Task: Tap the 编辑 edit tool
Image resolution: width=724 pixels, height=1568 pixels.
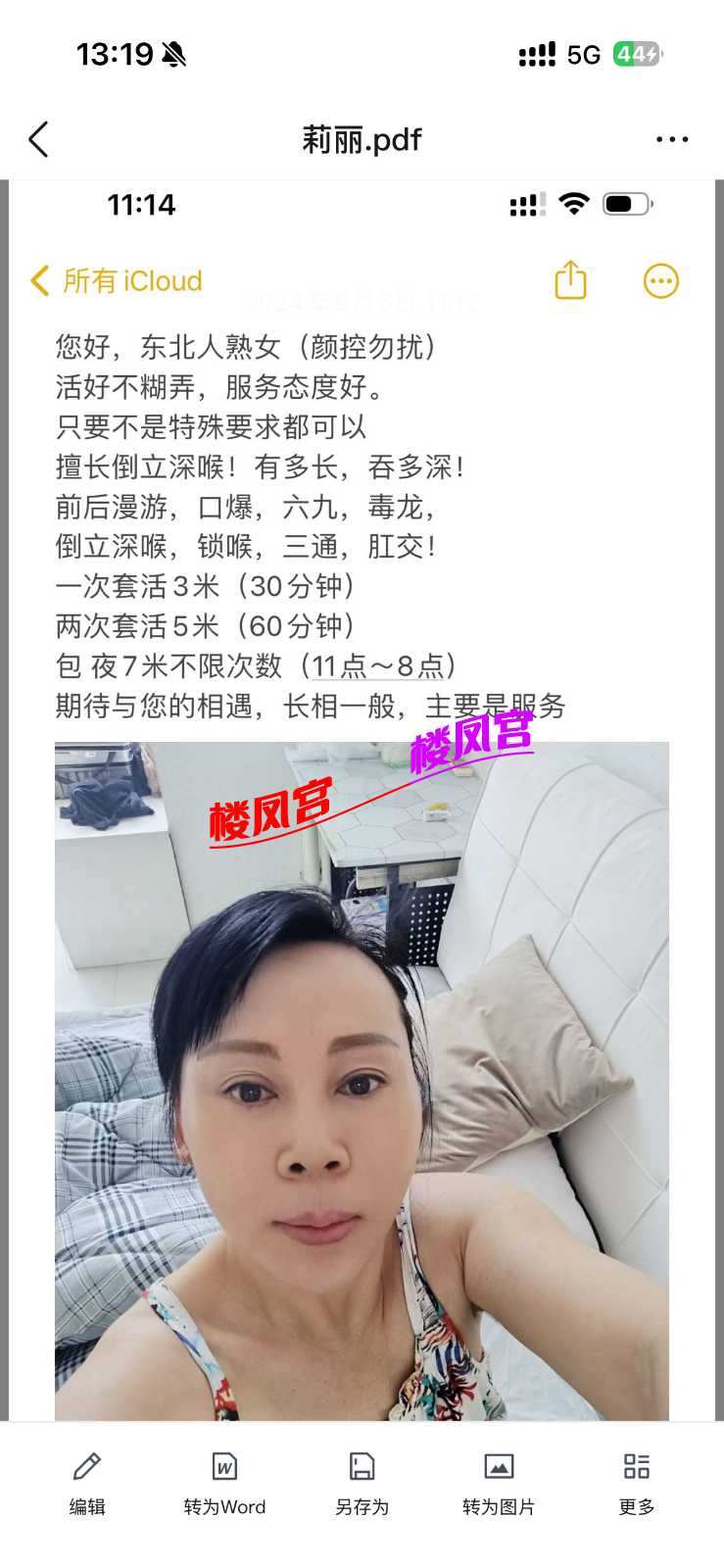Action: tap(87, 1483)
